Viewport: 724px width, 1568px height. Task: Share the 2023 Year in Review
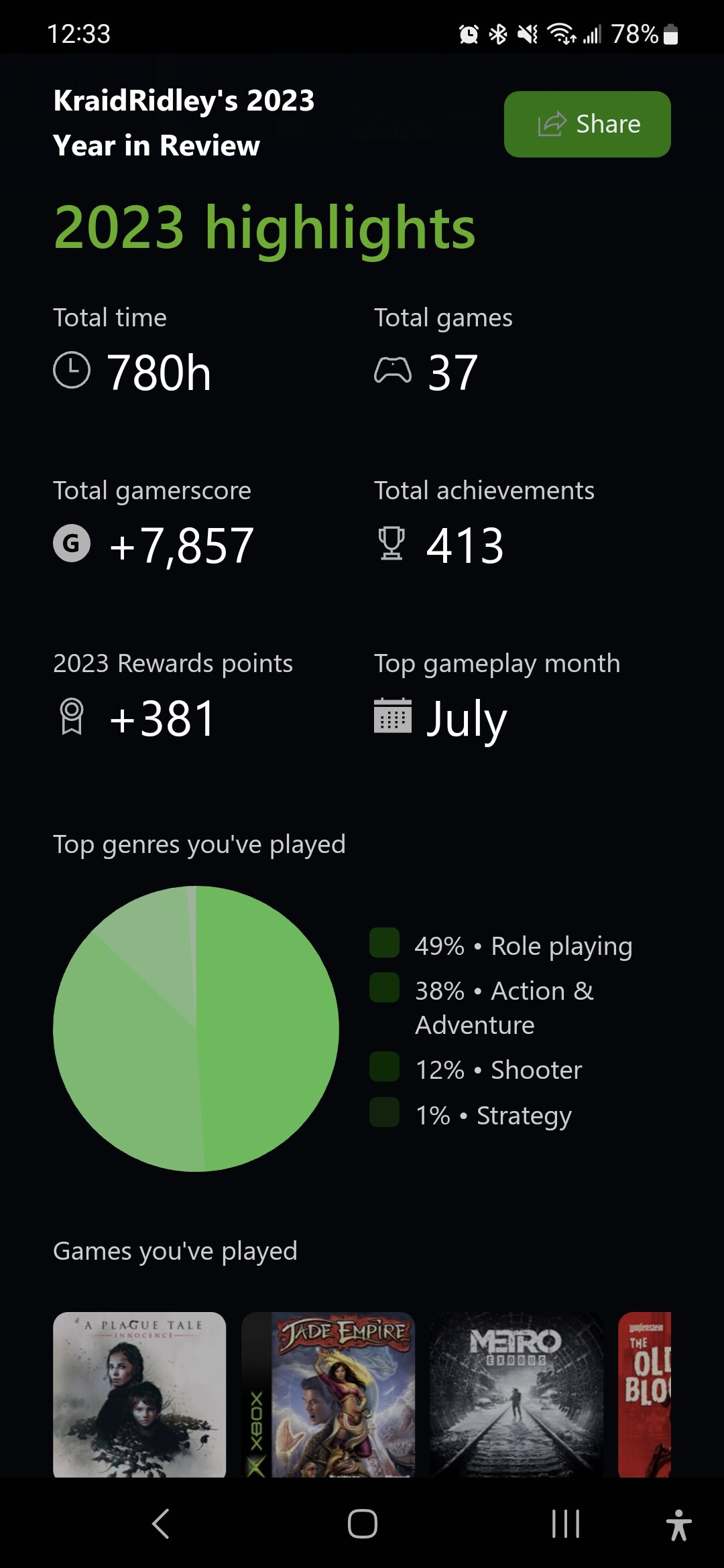[587, 125]
